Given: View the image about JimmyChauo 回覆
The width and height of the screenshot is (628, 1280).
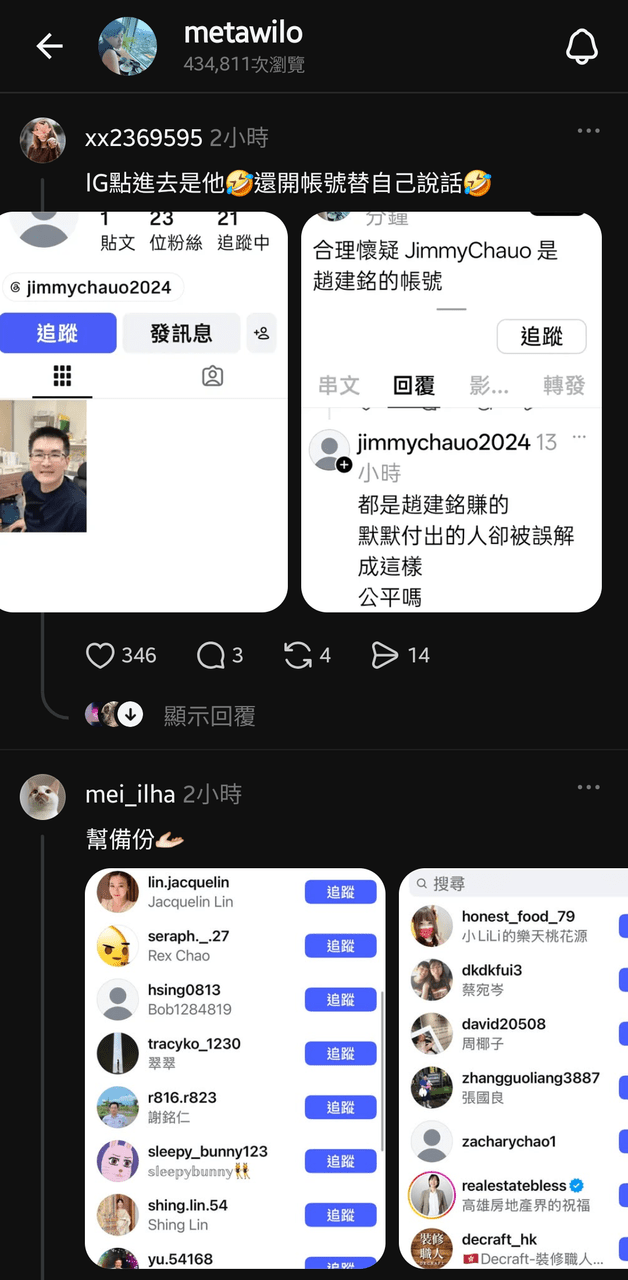Looking at the screenshot, I should (x=451, y=412).
